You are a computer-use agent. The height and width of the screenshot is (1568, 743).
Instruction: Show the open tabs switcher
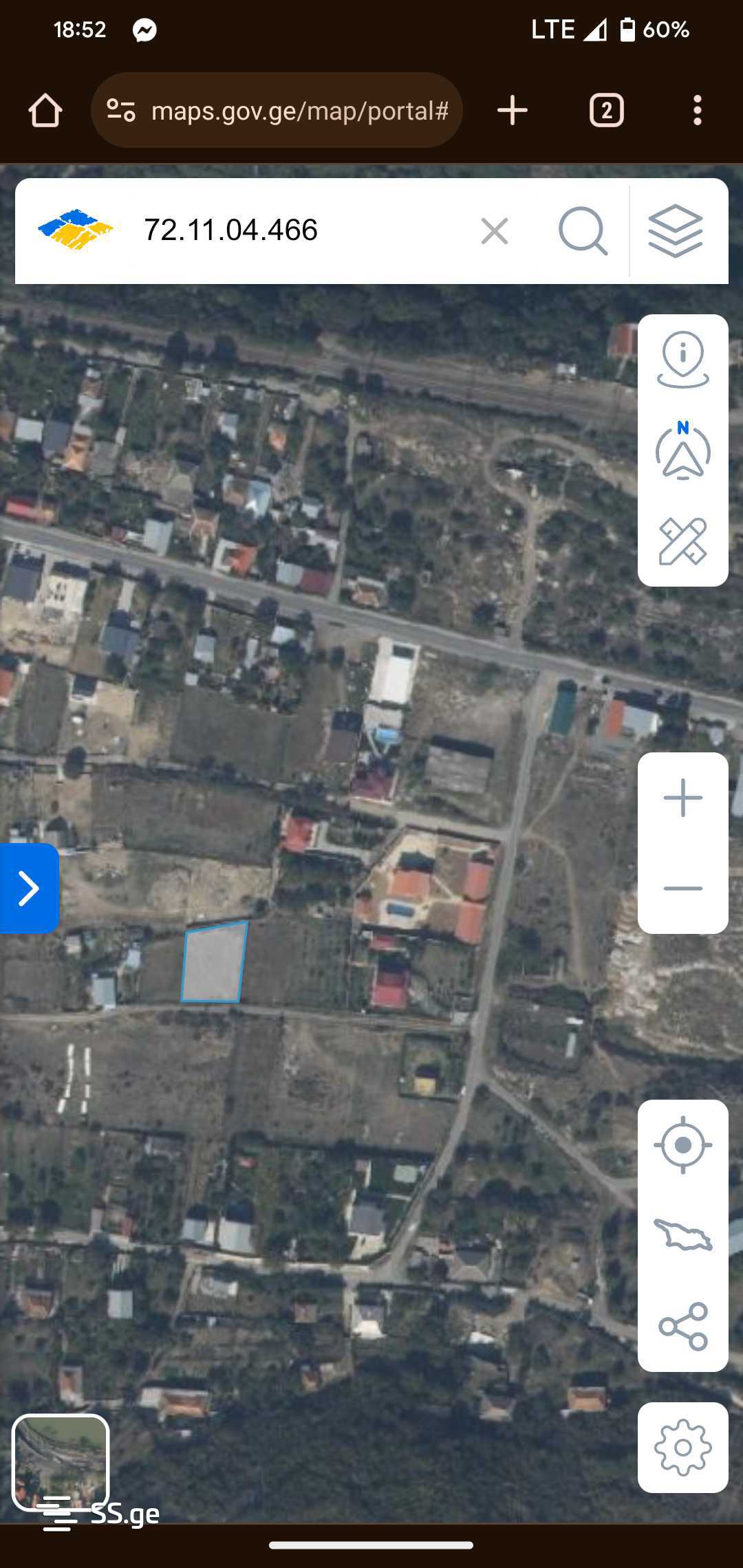coord(606,111)
